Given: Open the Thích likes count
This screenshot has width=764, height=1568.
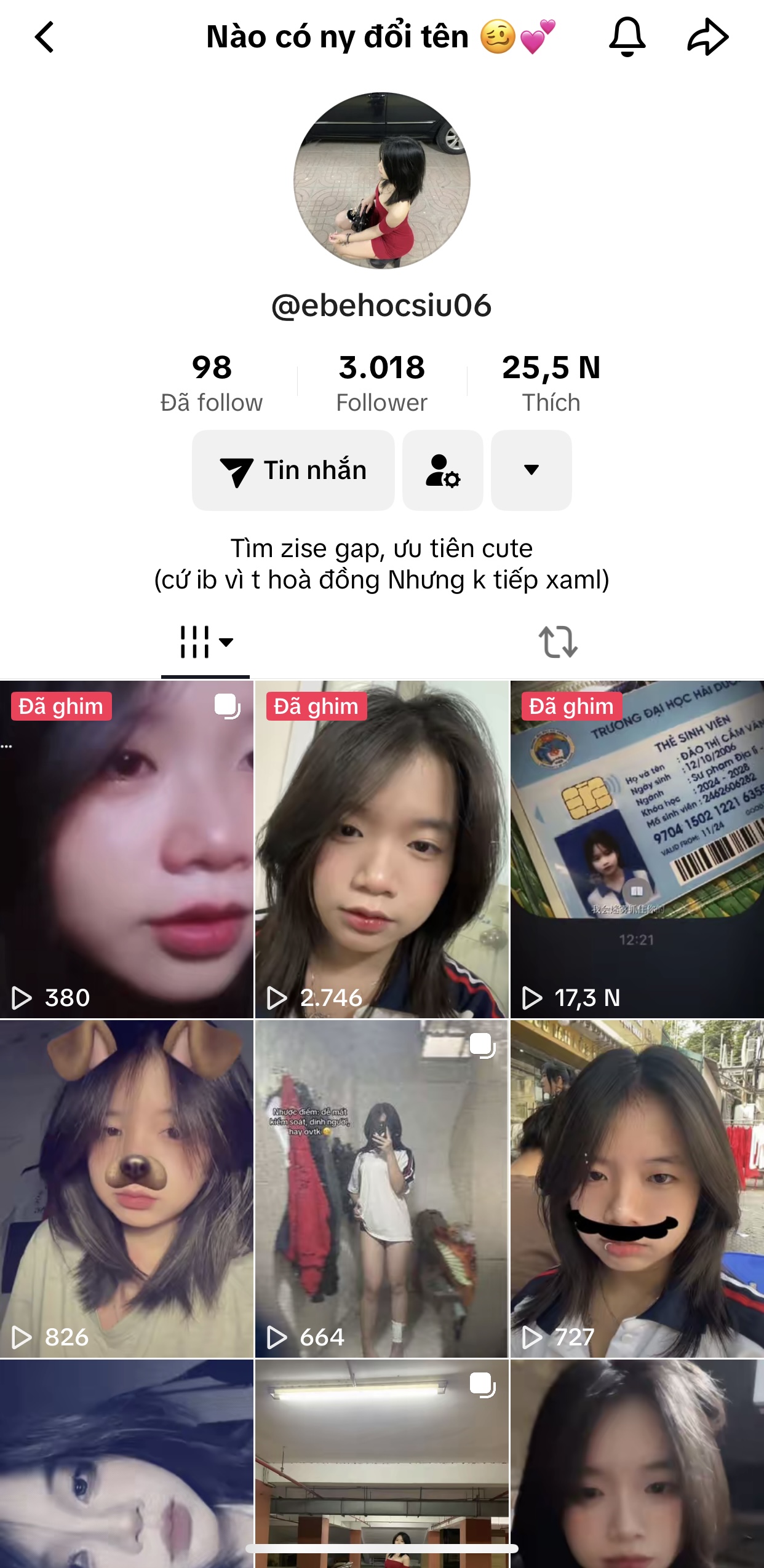Looking at the screenshot, I should pos(551,382).
